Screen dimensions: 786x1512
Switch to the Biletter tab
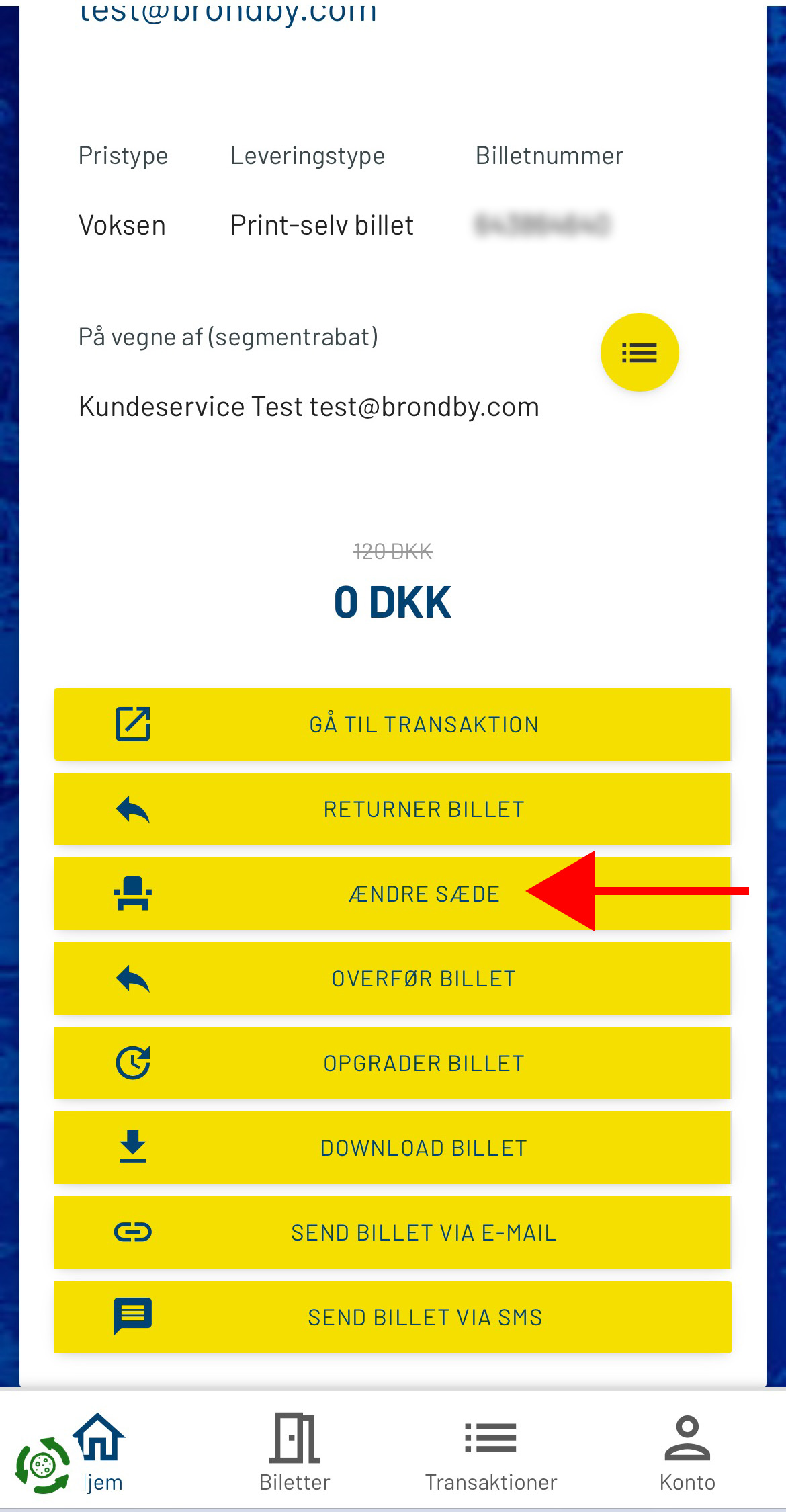[x=294, y=1452]
